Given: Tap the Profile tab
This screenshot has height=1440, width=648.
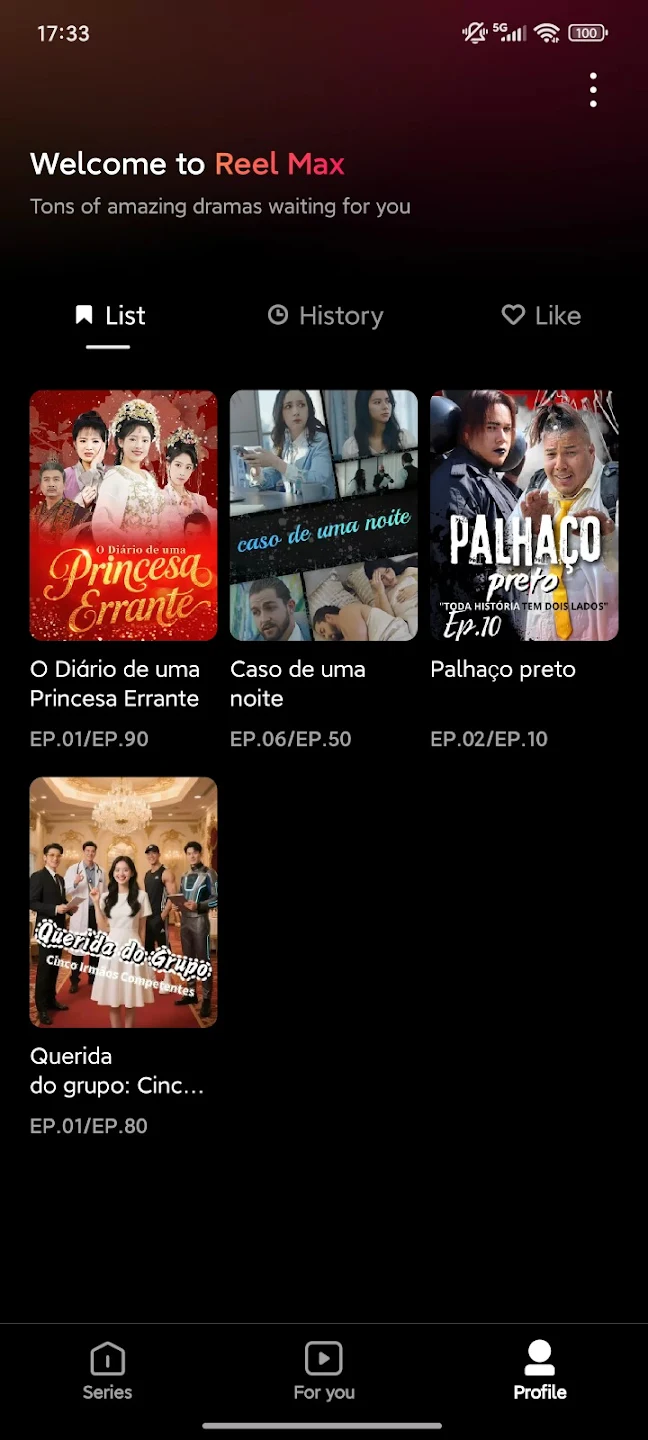Looking at the screenshot, I should coord(540,1371).
